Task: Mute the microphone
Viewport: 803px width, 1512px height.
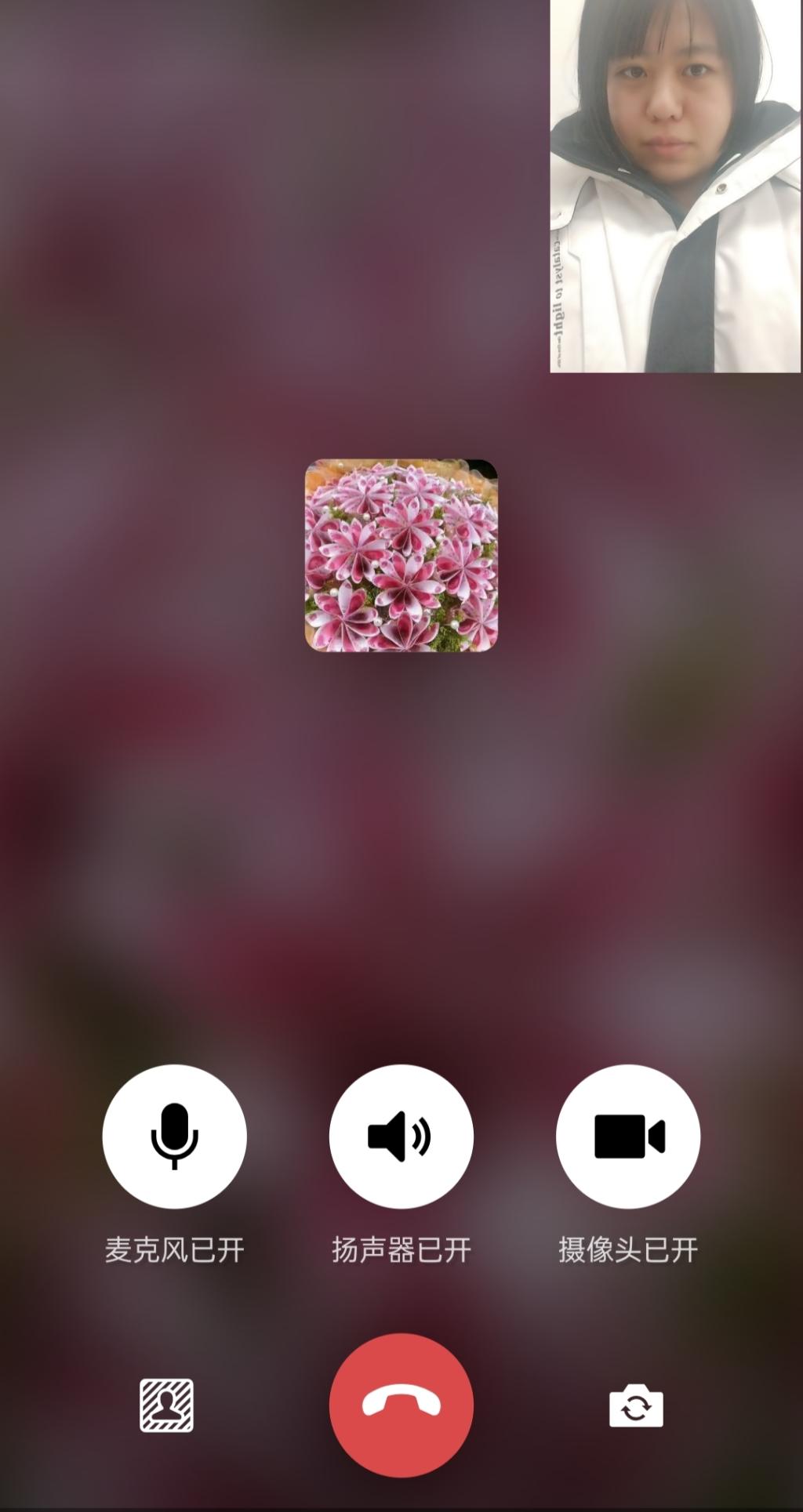Action: (174, 1136)
